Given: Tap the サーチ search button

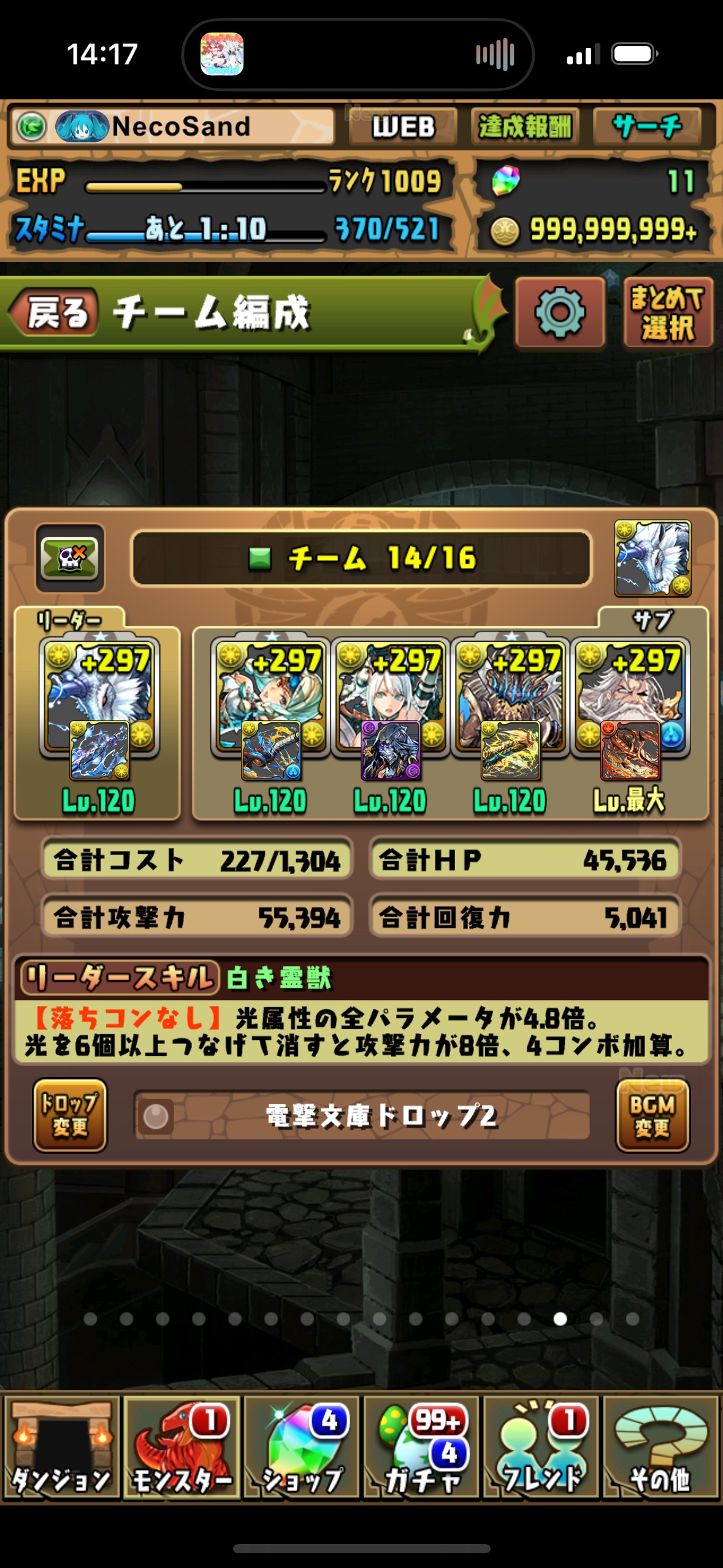Looking at the screenshot, I should click(647, 127).
